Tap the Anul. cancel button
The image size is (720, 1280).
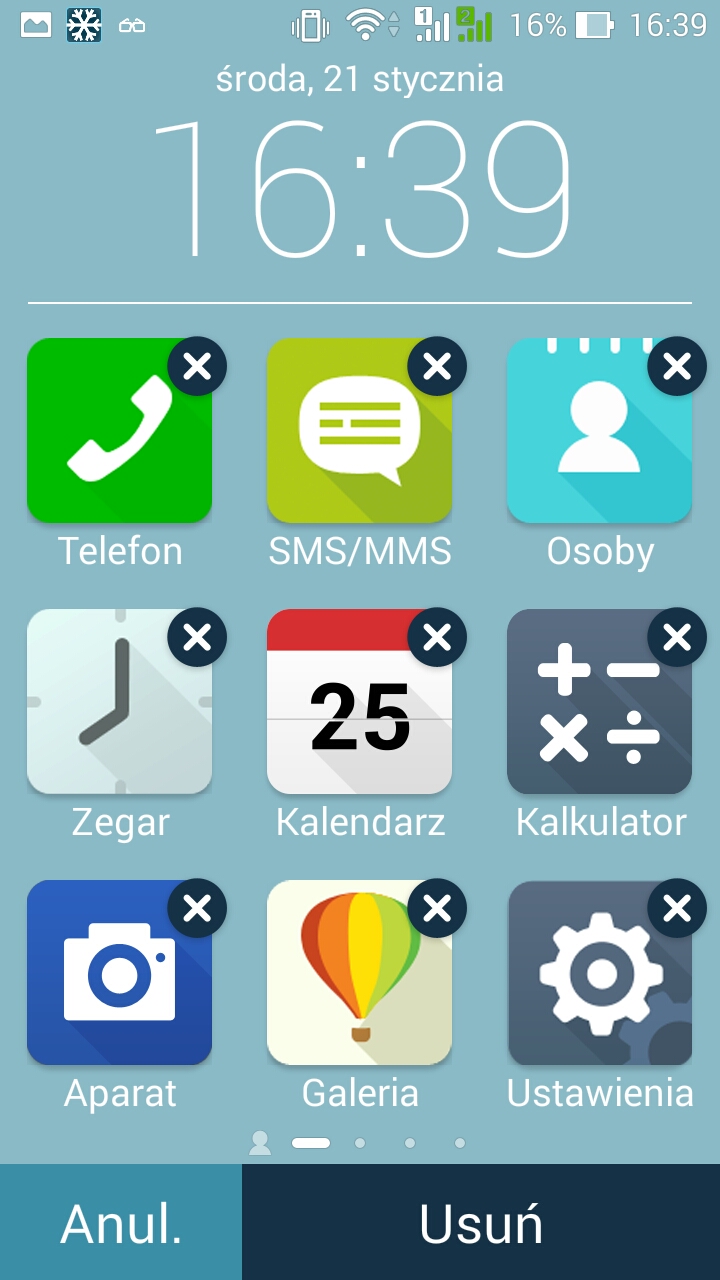coord(121,1223)
